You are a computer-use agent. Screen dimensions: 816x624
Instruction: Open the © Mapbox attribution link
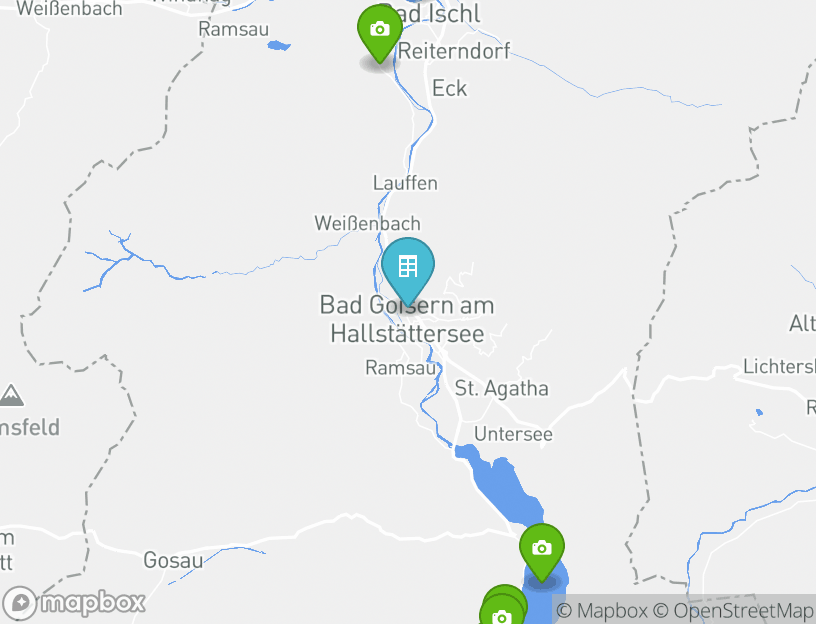601,610
